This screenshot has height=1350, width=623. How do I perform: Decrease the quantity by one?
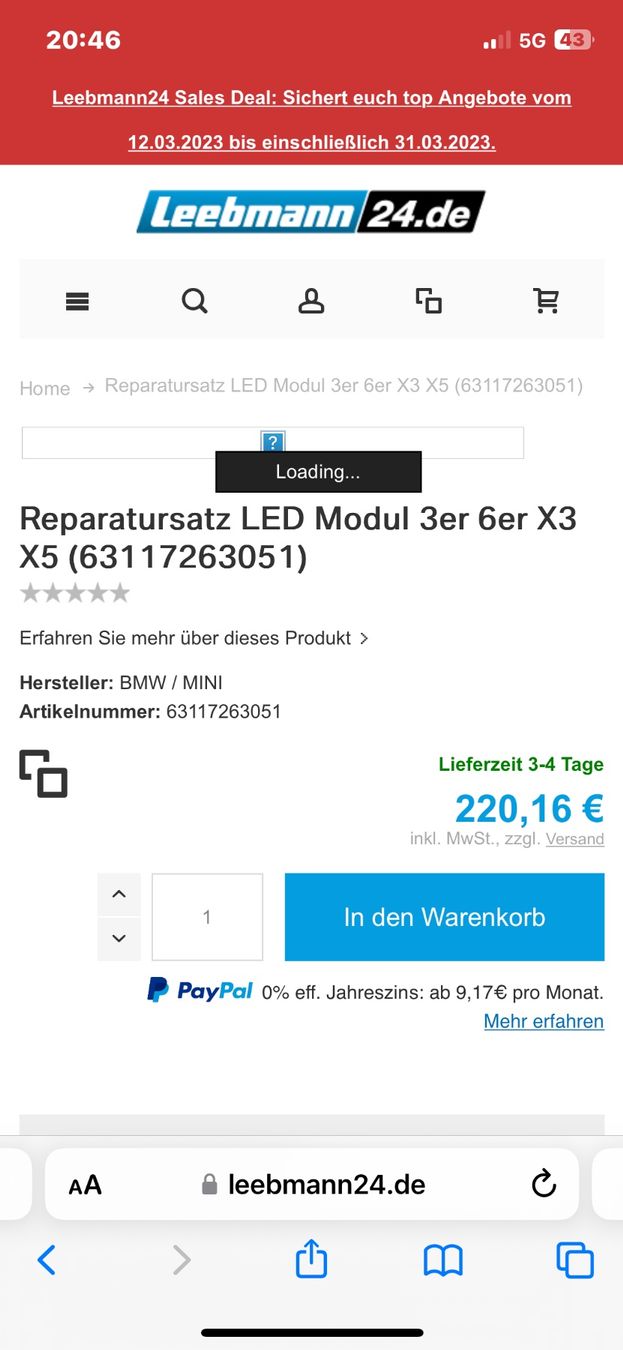(x=119, y=938)
